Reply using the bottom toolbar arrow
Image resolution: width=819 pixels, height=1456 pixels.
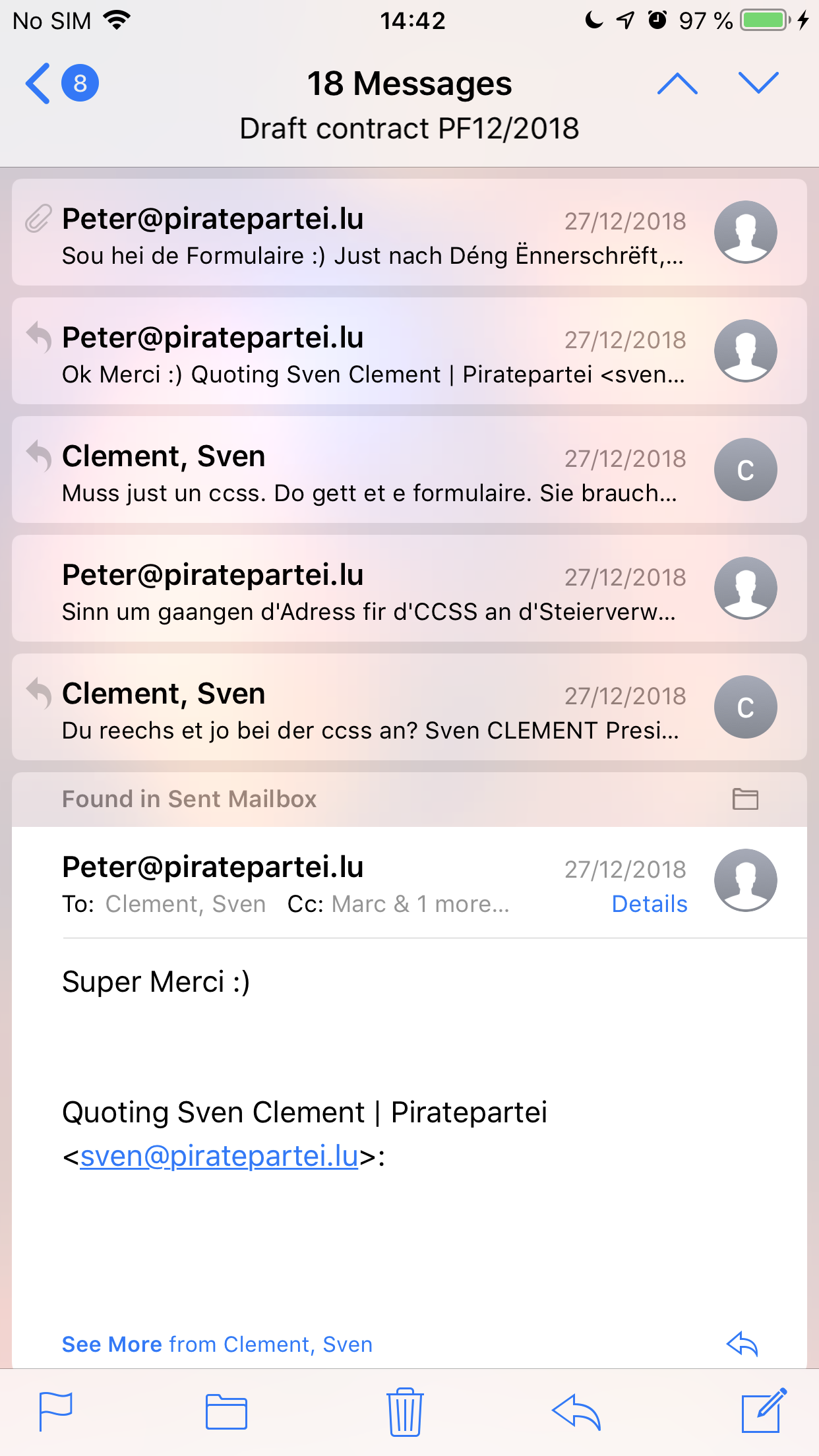(576, 1412)
